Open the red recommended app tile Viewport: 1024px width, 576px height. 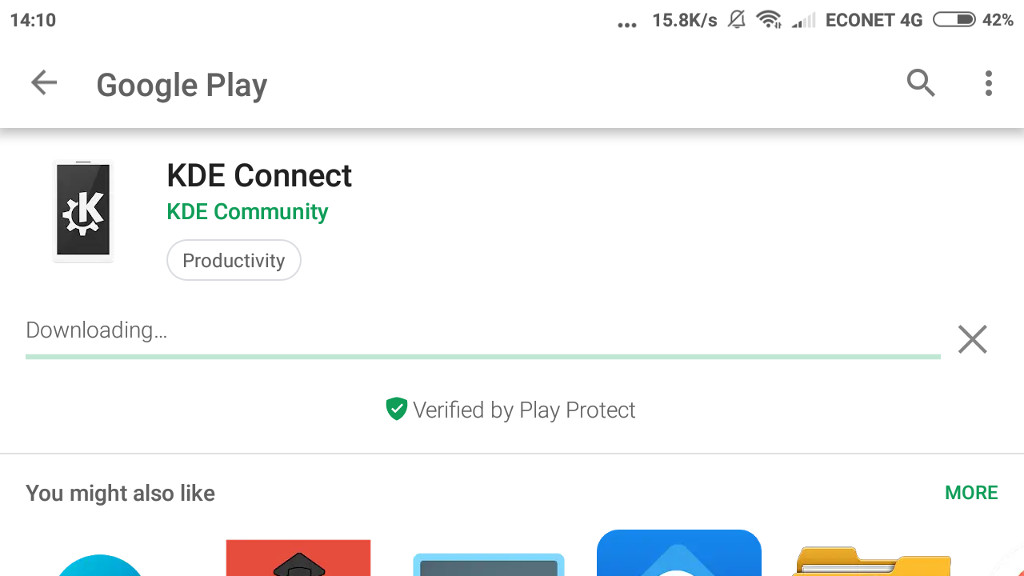tap(298, 557)
